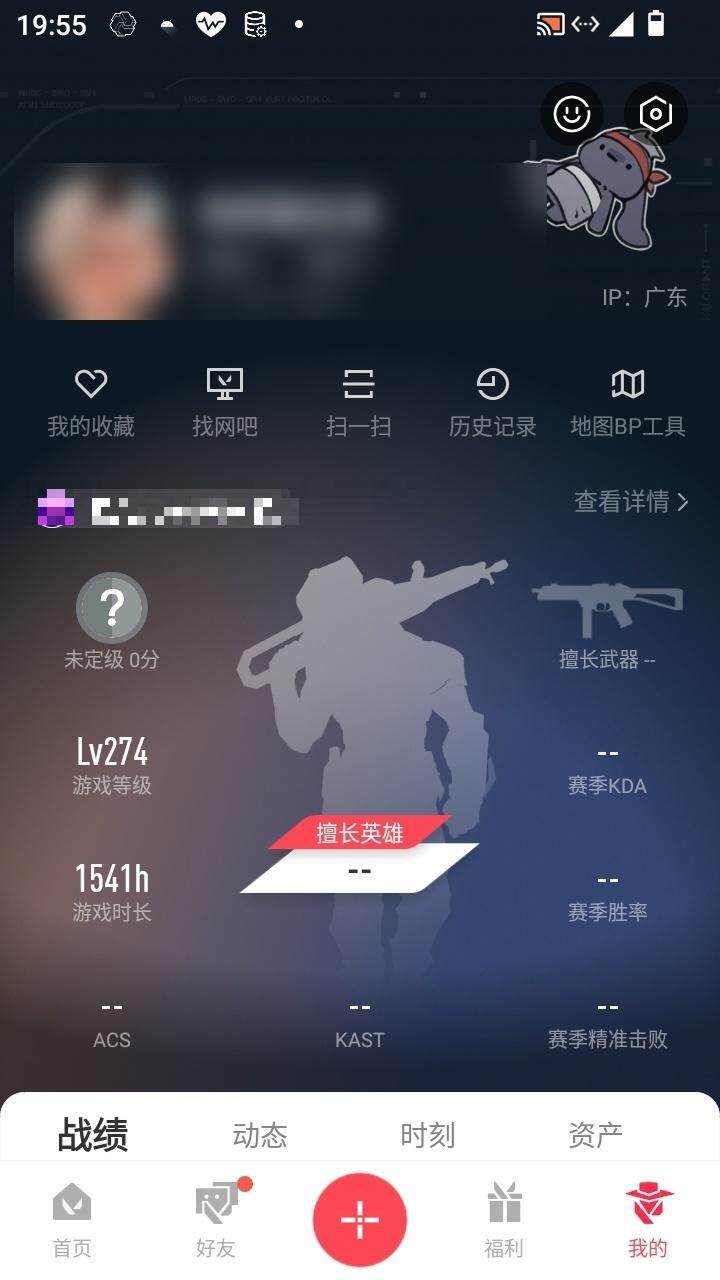Screen dimensions: 720x1280
Task: Open 好友 friends in bottom navigation
Action: [216, 1220]
